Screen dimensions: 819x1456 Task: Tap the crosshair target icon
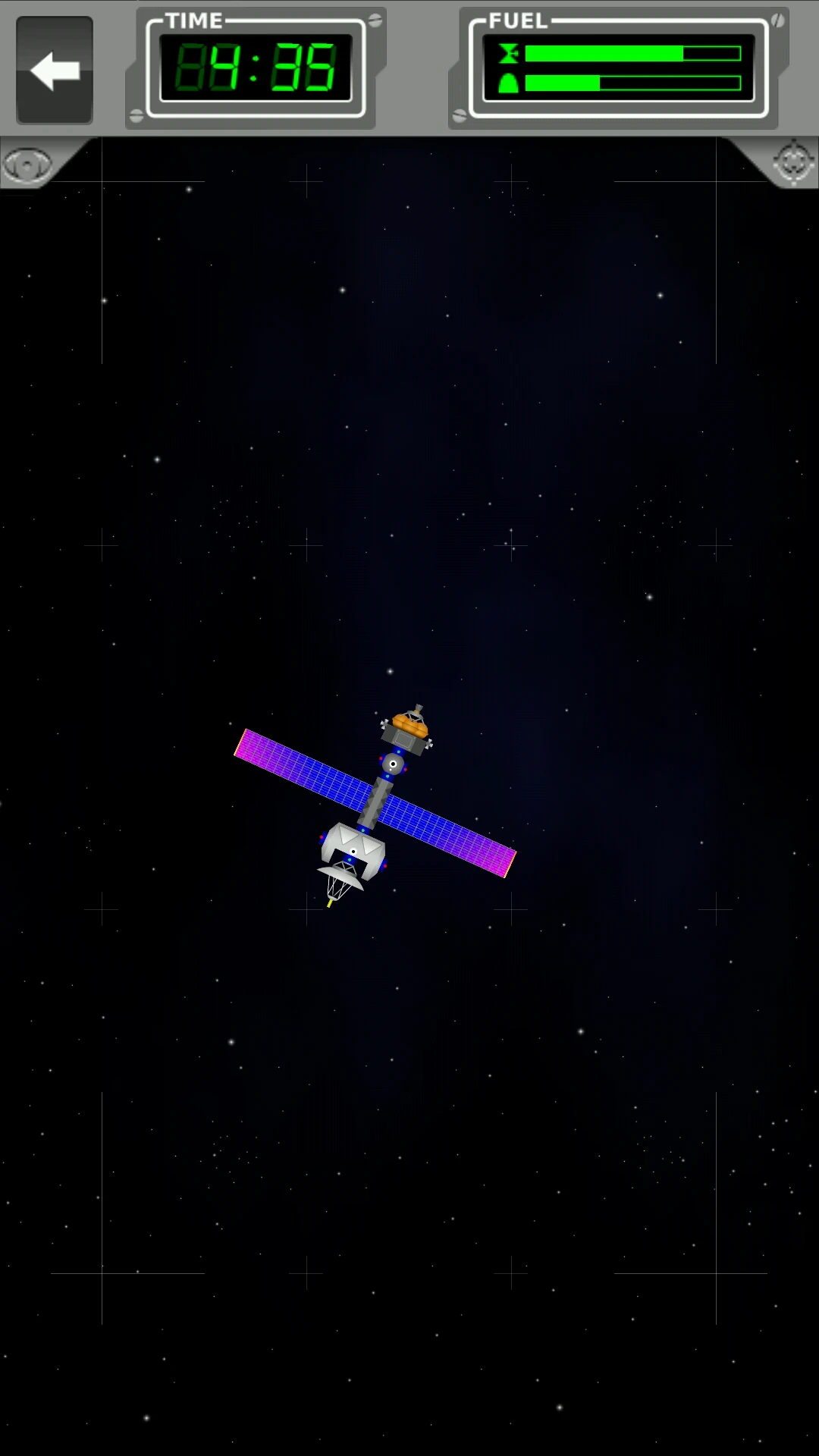[x=793, y=162]
